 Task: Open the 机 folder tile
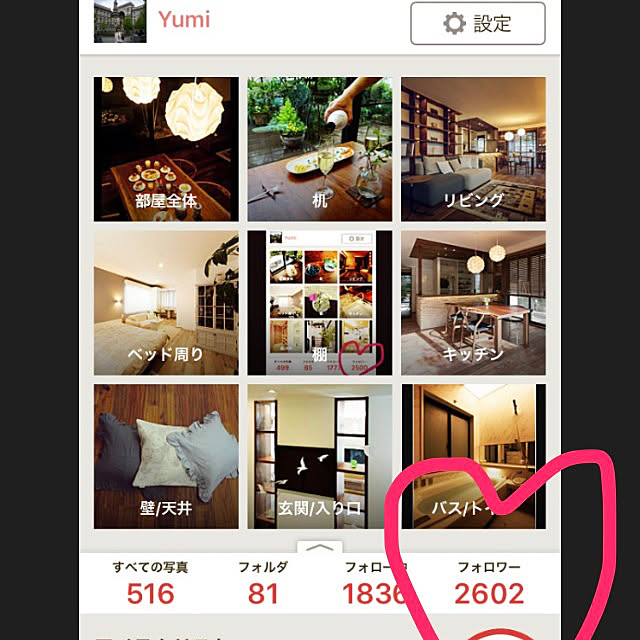(x=320, y=149)
